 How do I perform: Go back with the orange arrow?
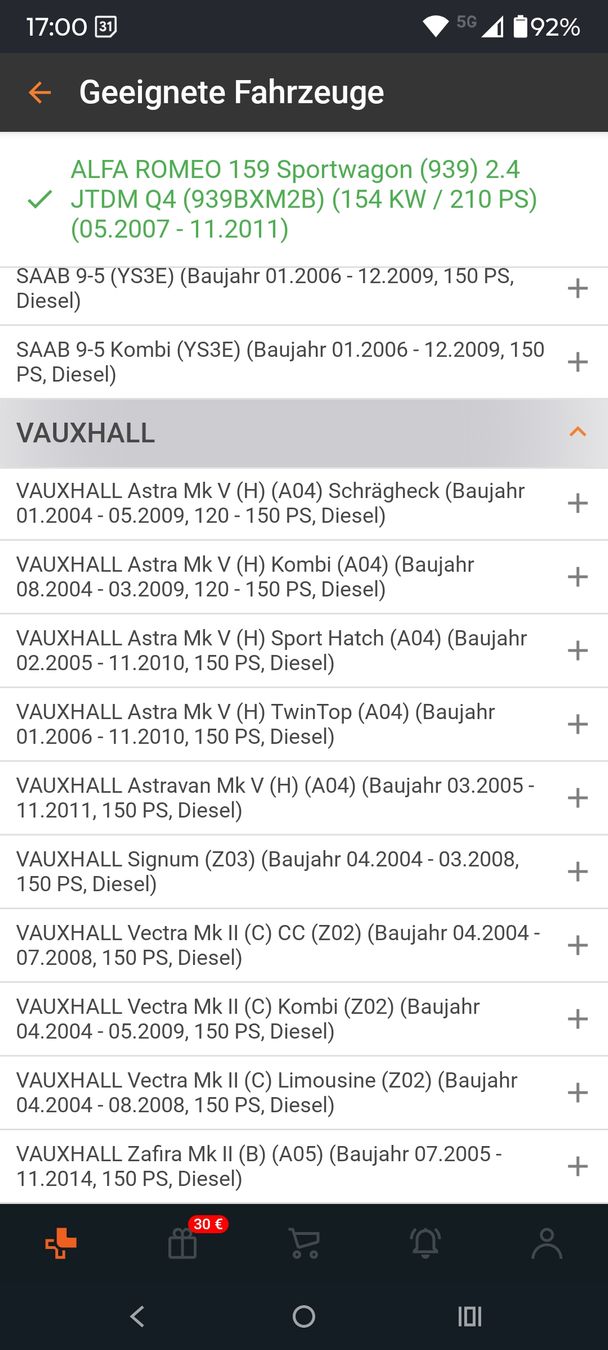[39, 93]
